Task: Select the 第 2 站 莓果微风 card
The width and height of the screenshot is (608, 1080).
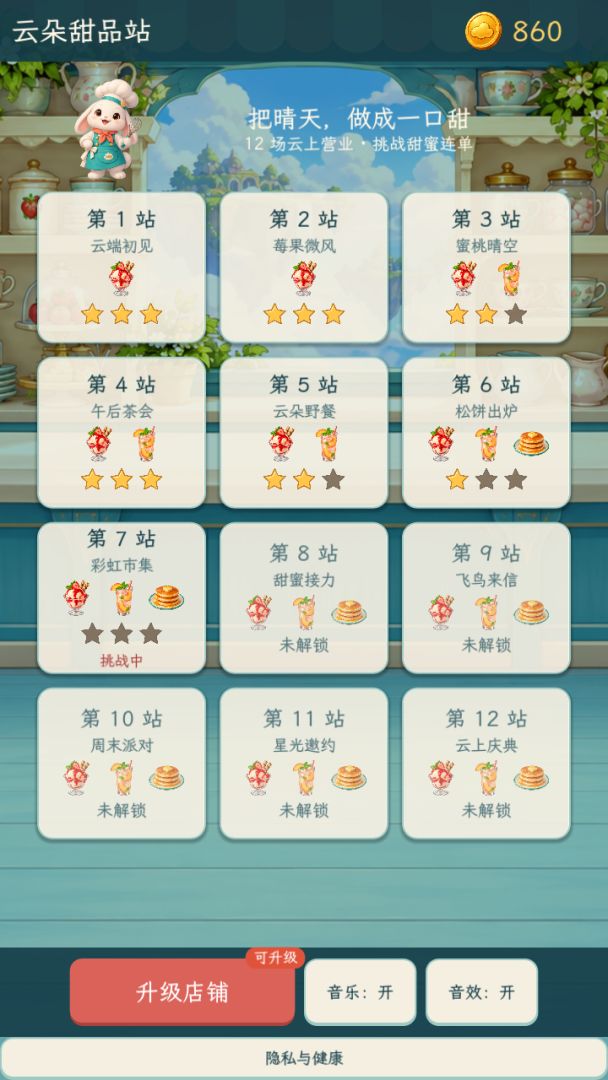Action: click(x=304, y=267)
